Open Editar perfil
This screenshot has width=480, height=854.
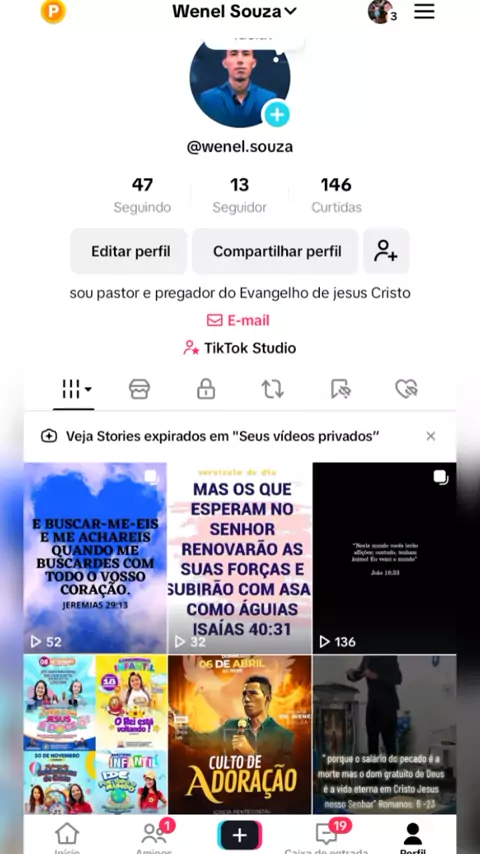tap(130, 252)
